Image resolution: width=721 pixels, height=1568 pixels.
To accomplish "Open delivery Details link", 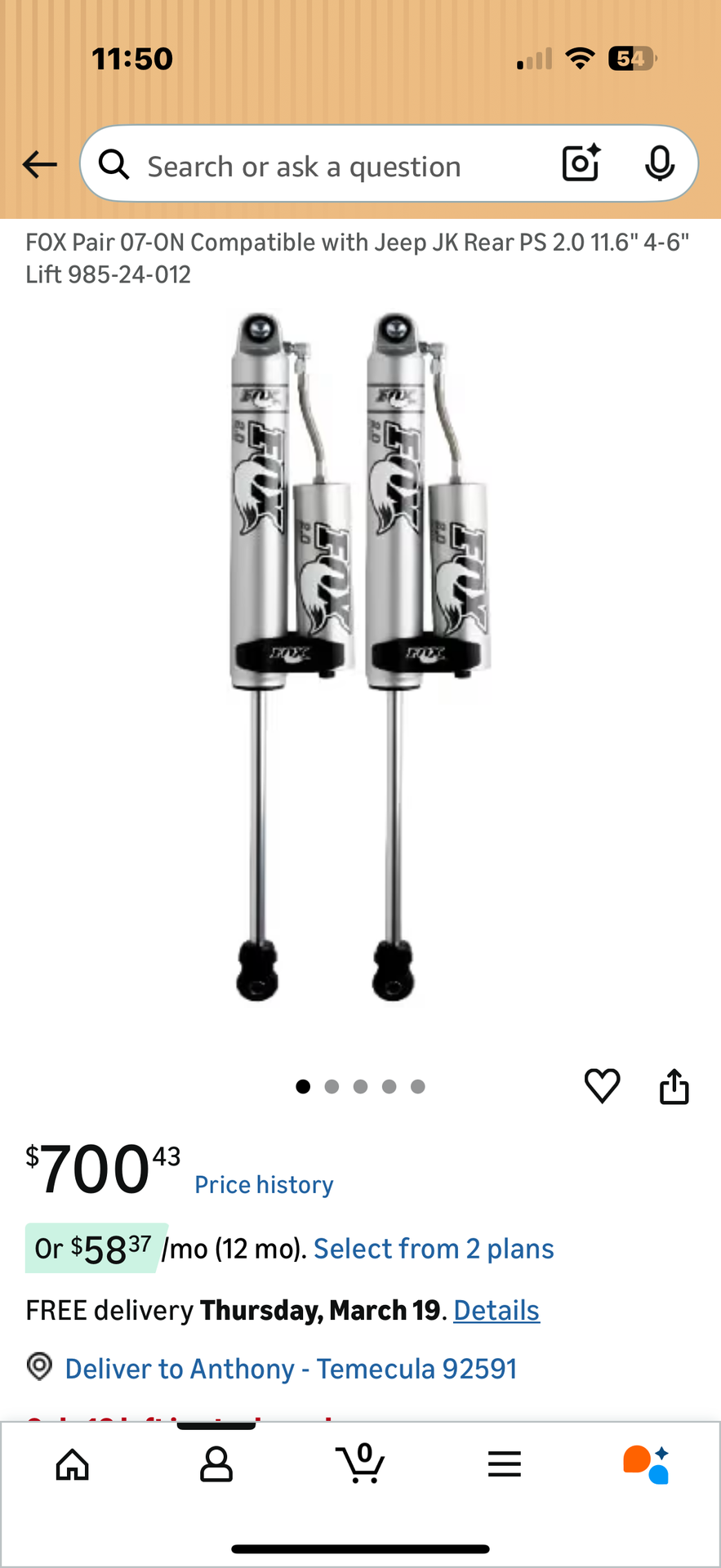I will [x=496, y=1311].
